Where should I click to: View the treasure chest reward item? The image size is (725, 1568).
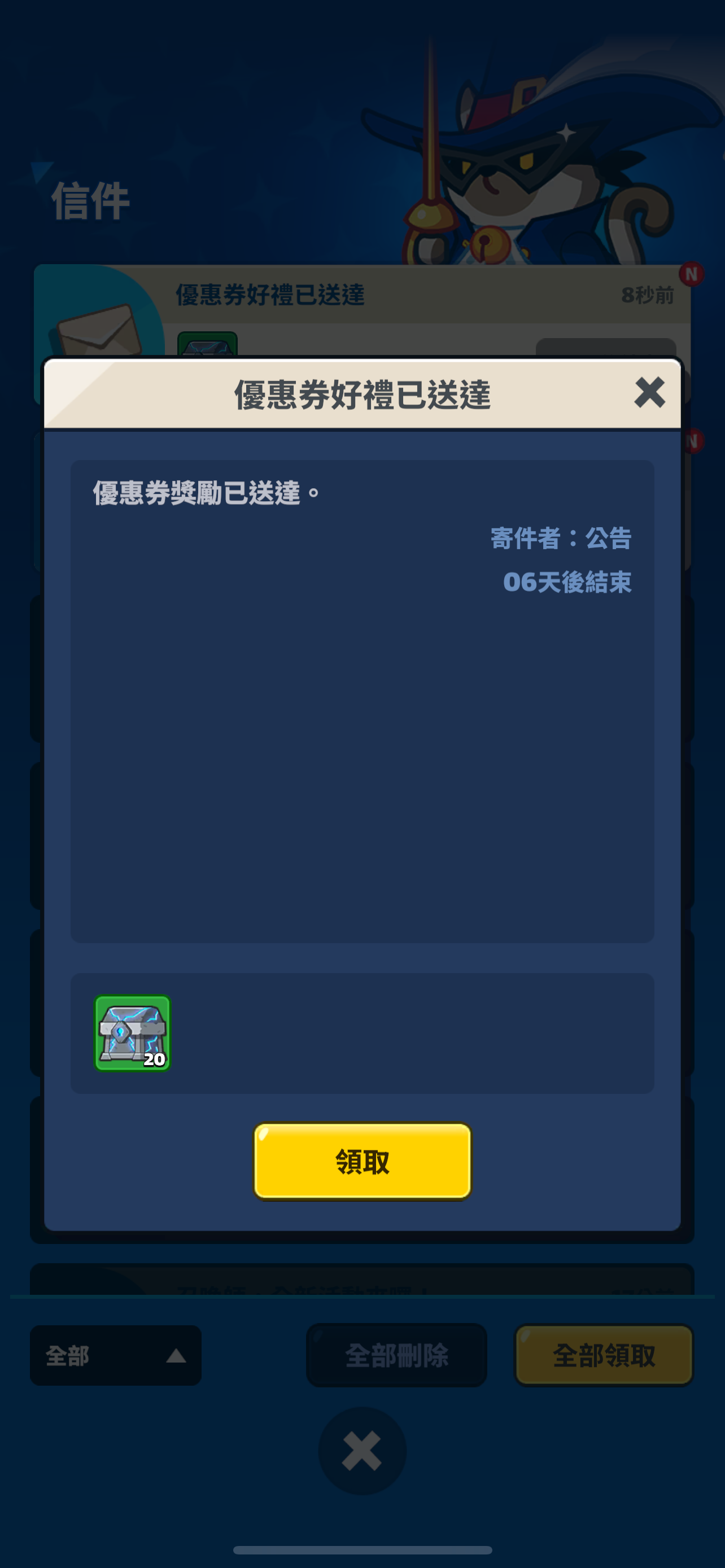click(x=132, y=1033)
